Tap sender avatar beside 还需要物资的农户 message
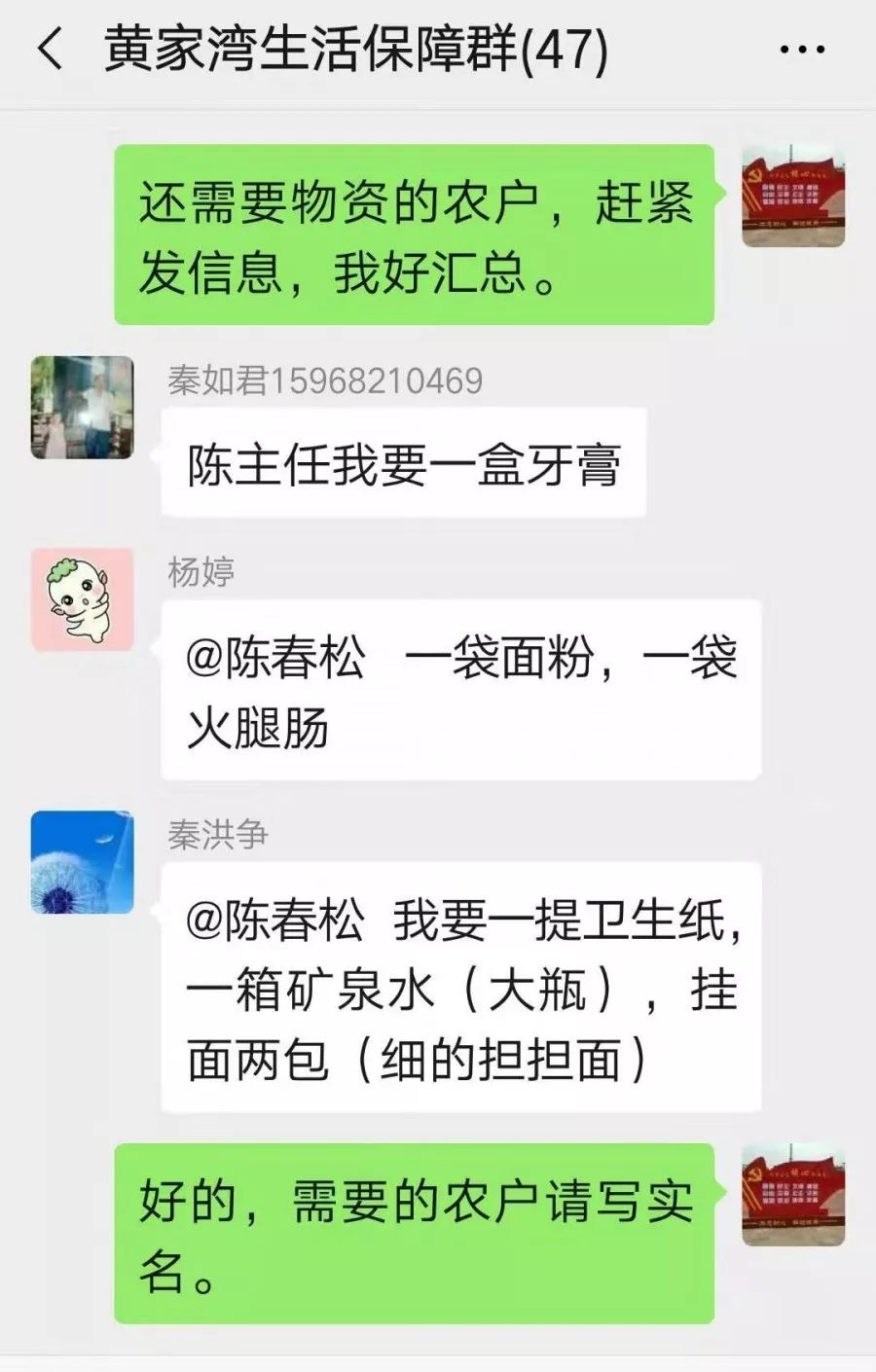 (x=793, y=196)
